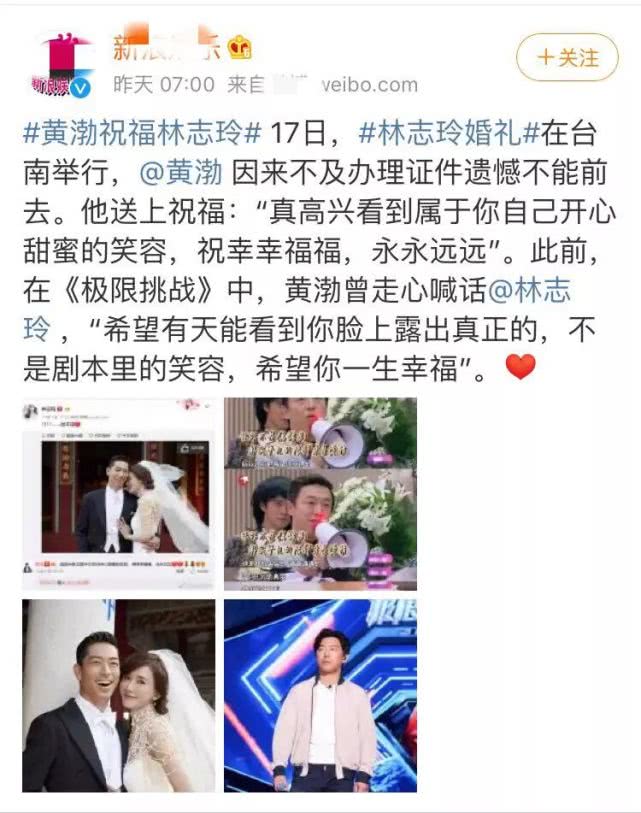Image resolution: width=641 pixels, height=813 pixels.
Task: Open the man on blue stage photo
Action: [320, 695]
